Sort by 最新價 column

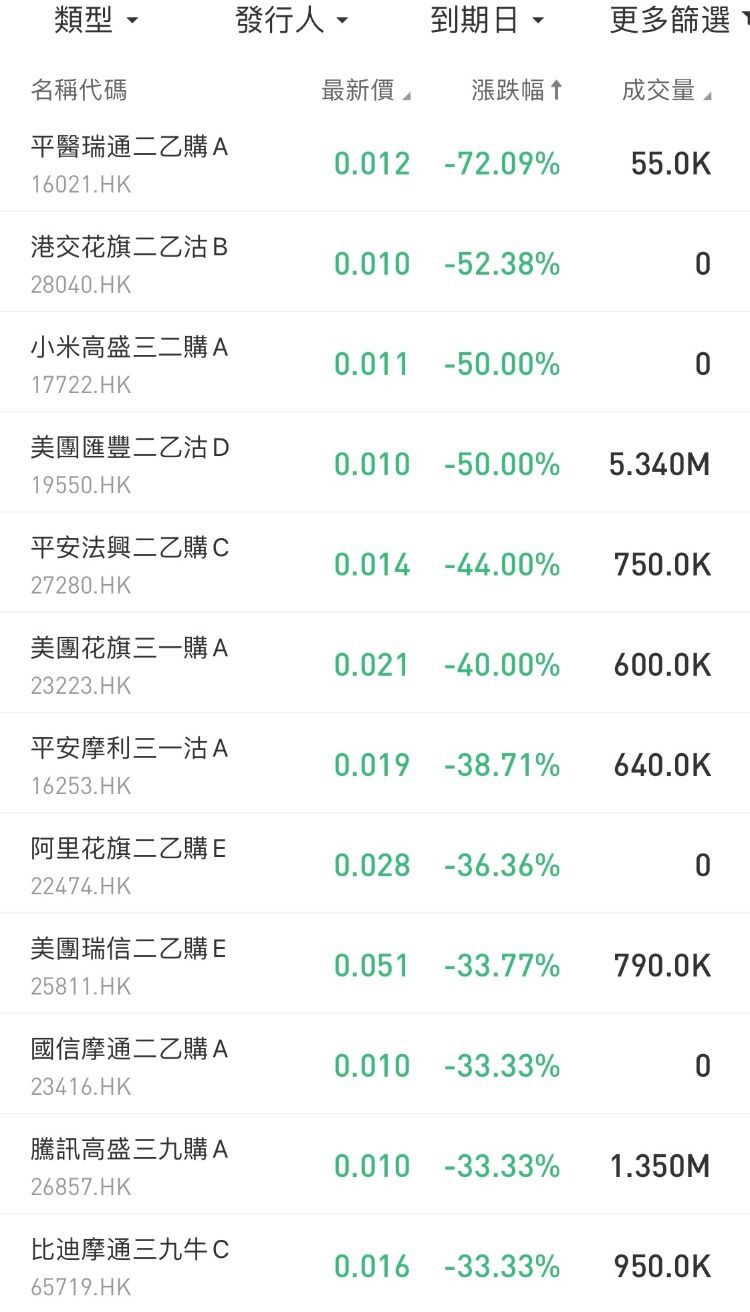[366, 90]
